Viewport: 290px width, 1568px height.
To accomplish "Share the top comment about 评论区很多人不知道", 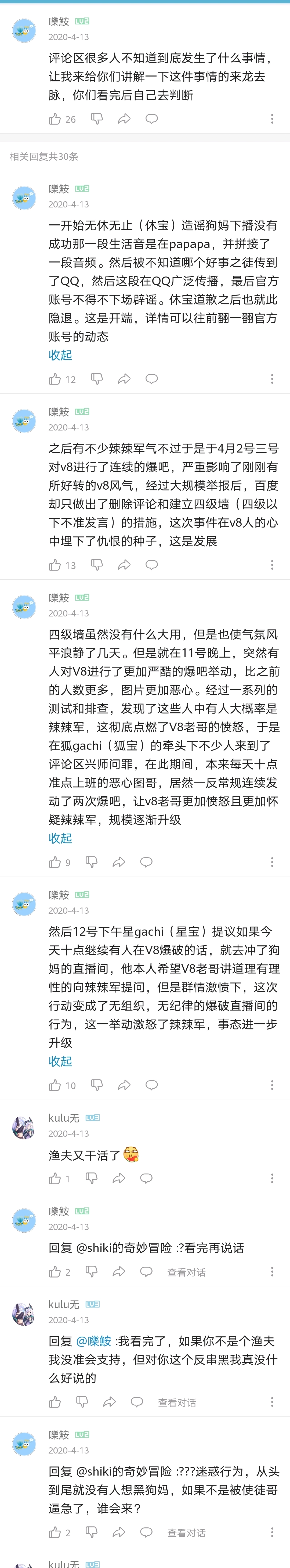I will [124, 119].
